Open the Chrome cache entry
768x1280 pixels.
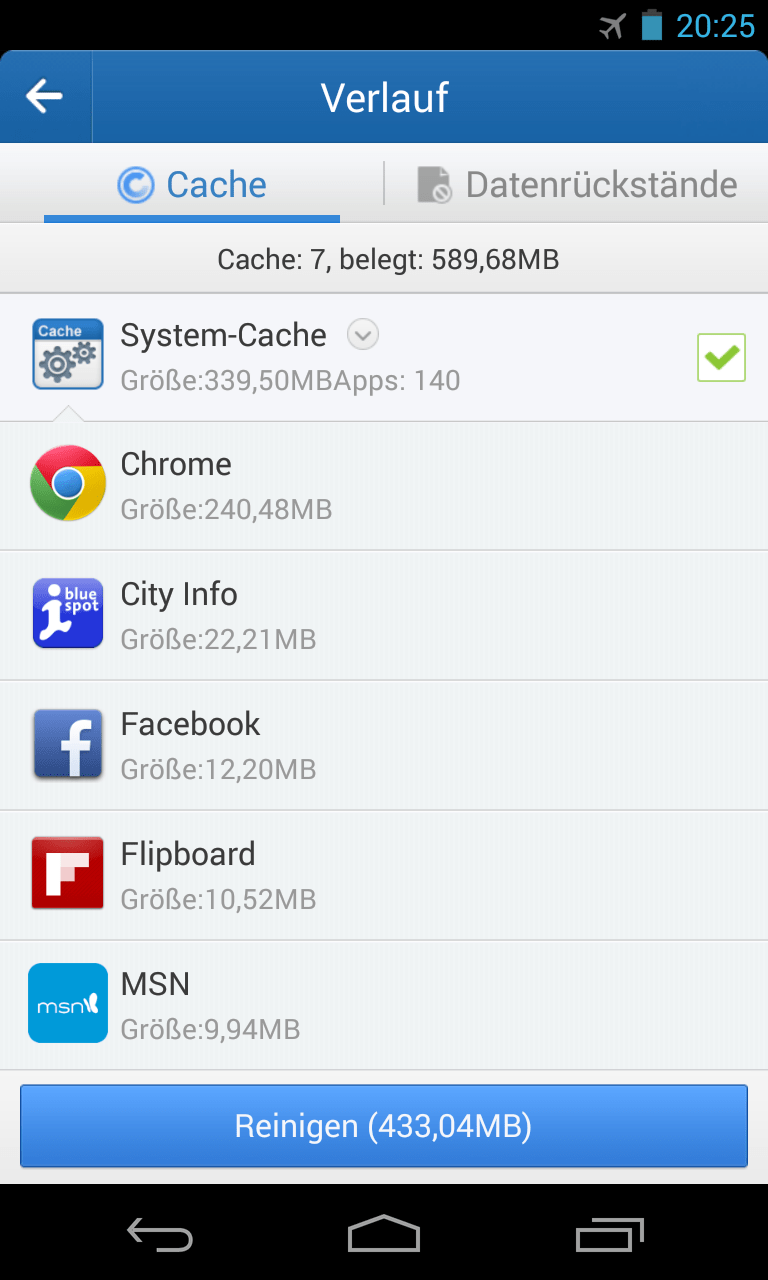[384, 485]
